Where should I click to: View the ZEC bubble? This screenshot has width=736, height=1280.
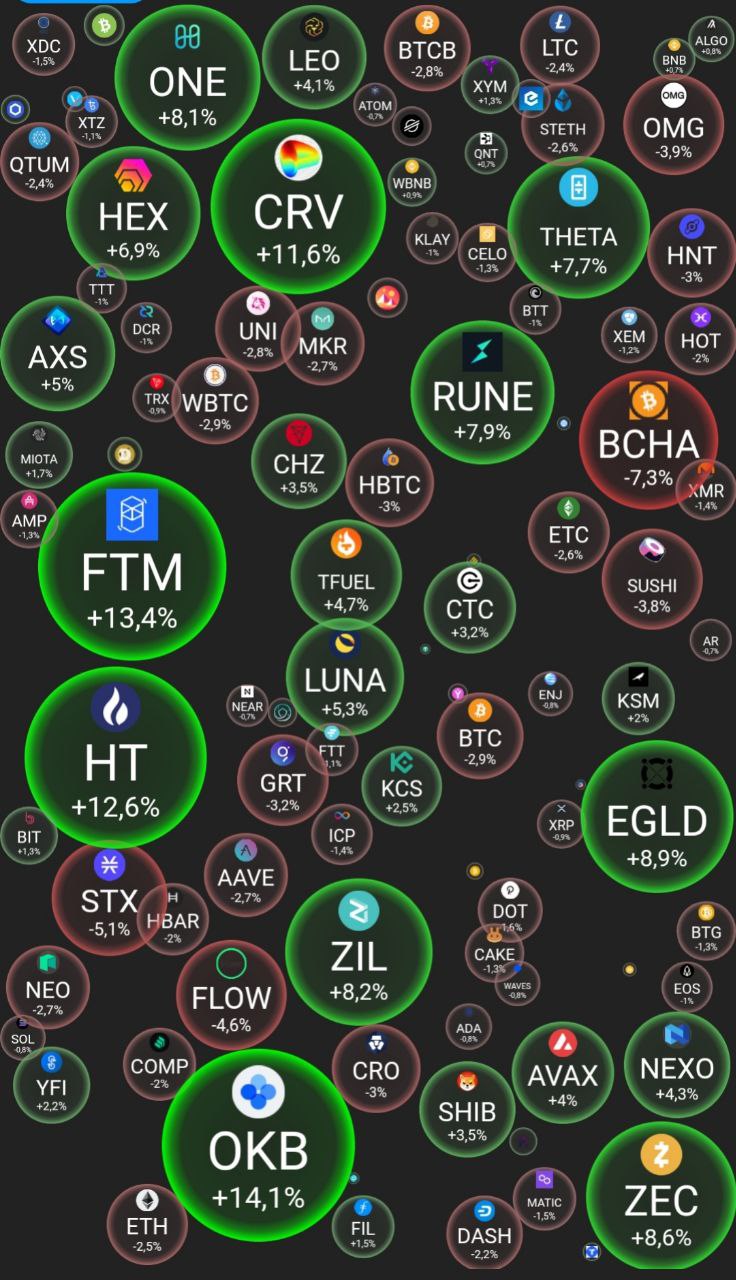660,1195
